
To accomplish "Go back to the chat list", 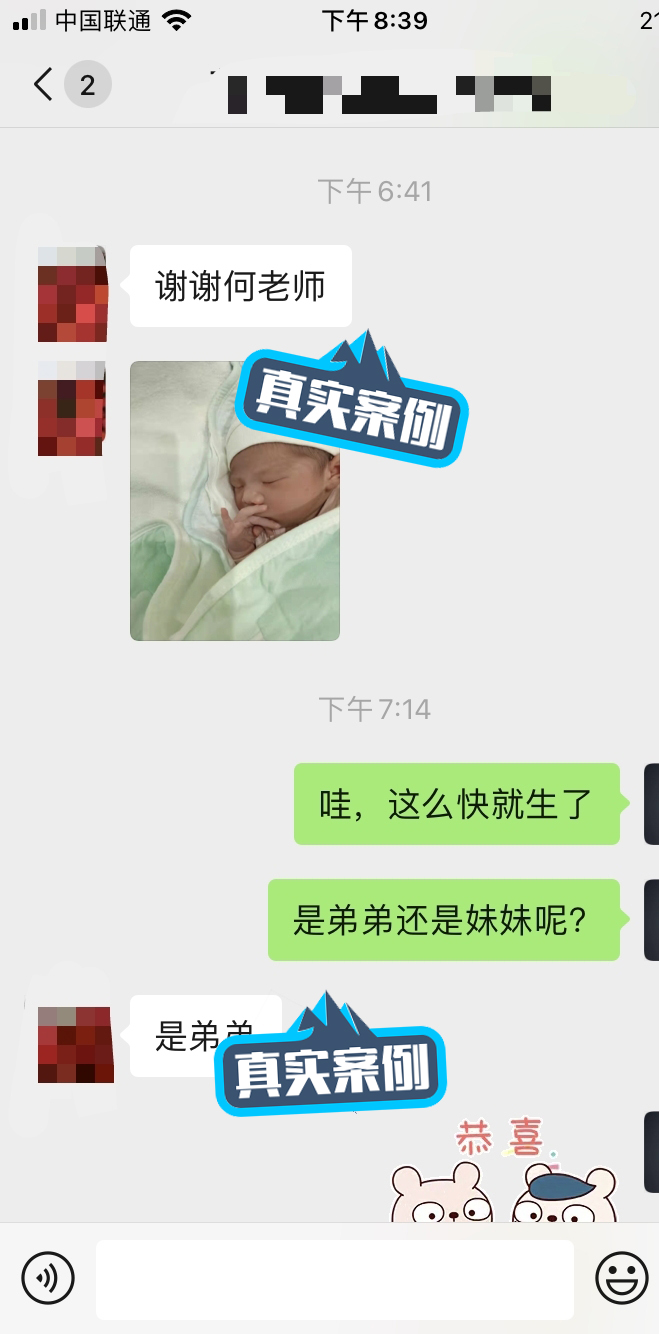I will [43, 85].
